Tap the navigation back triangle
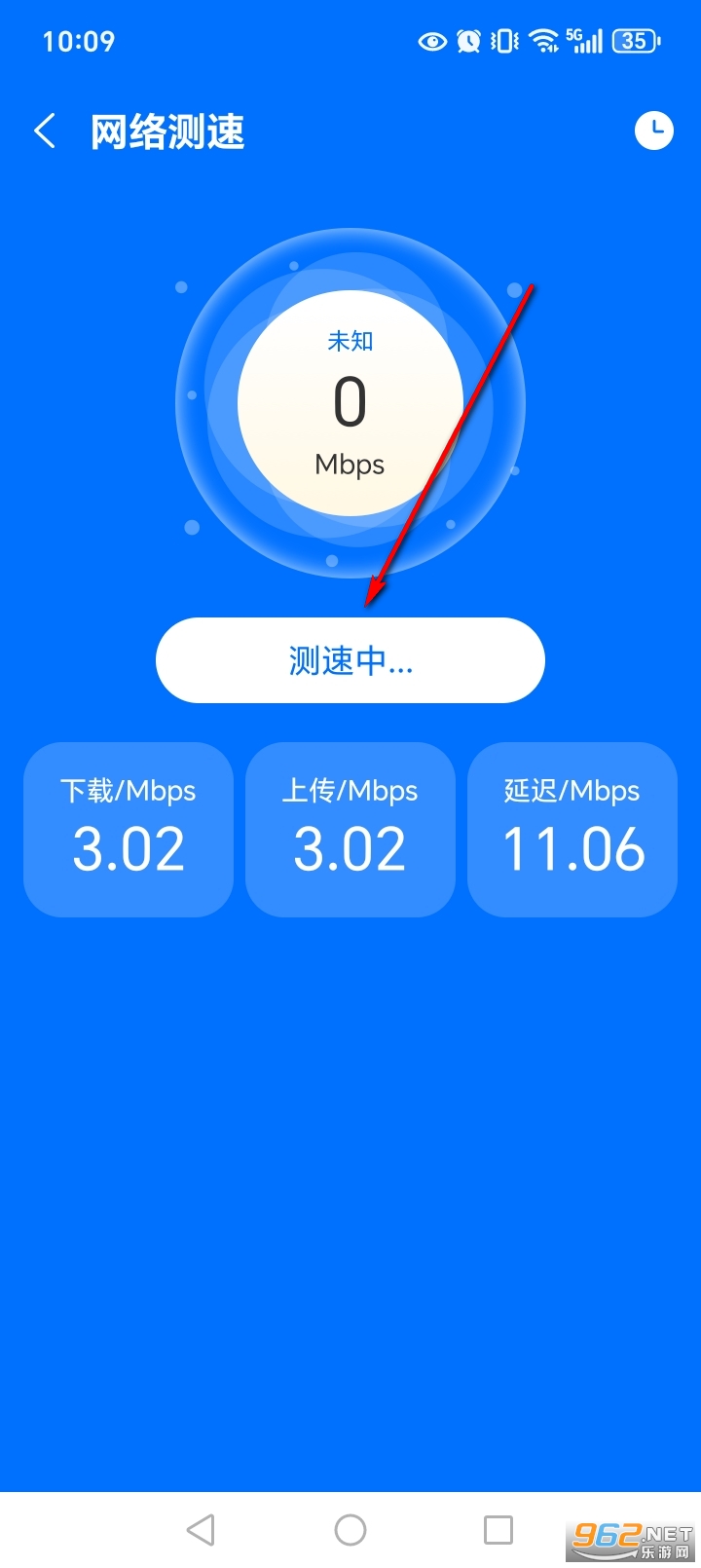 coord(202,1529)
